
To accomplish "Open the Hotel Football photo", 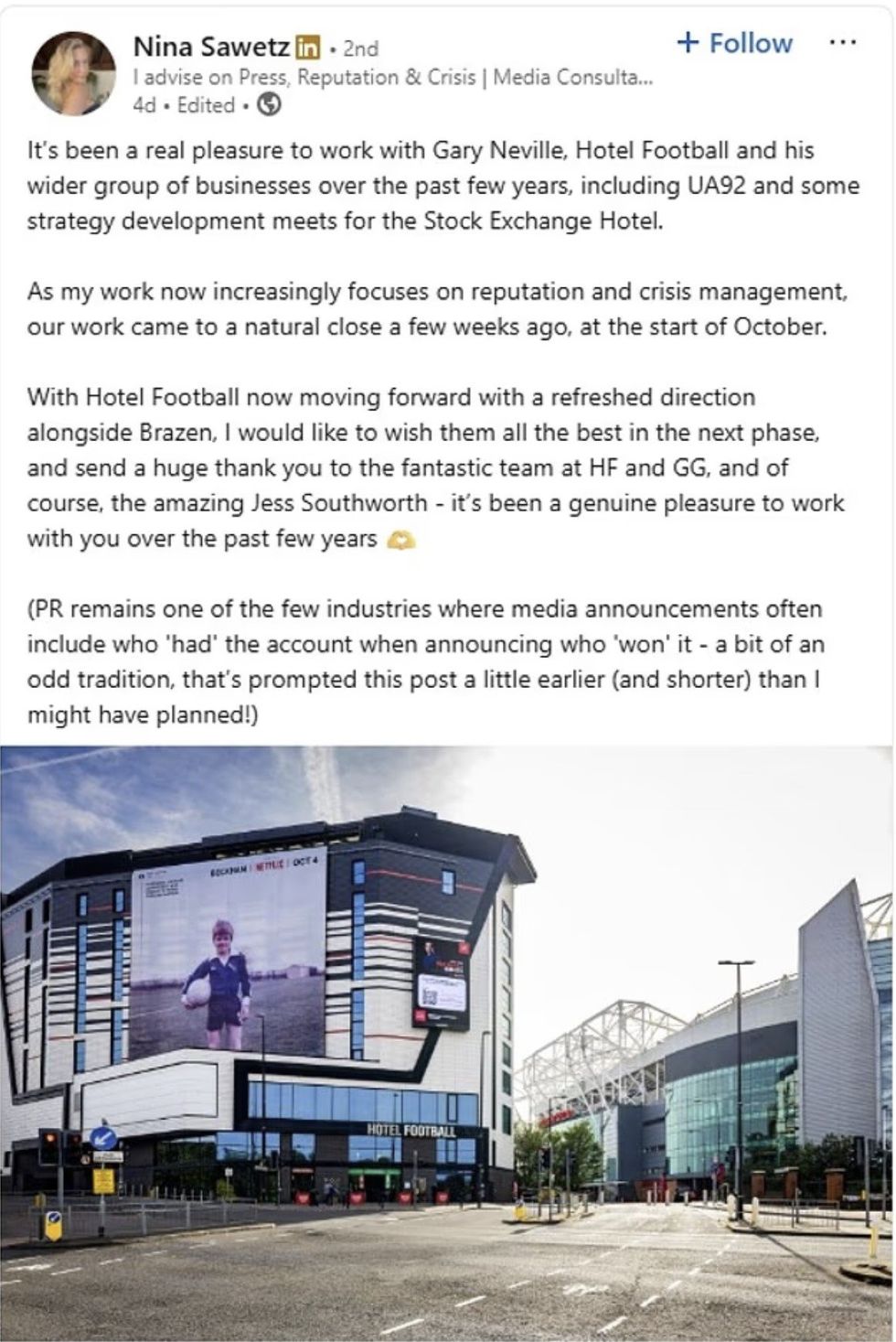I will (447, 1043).
